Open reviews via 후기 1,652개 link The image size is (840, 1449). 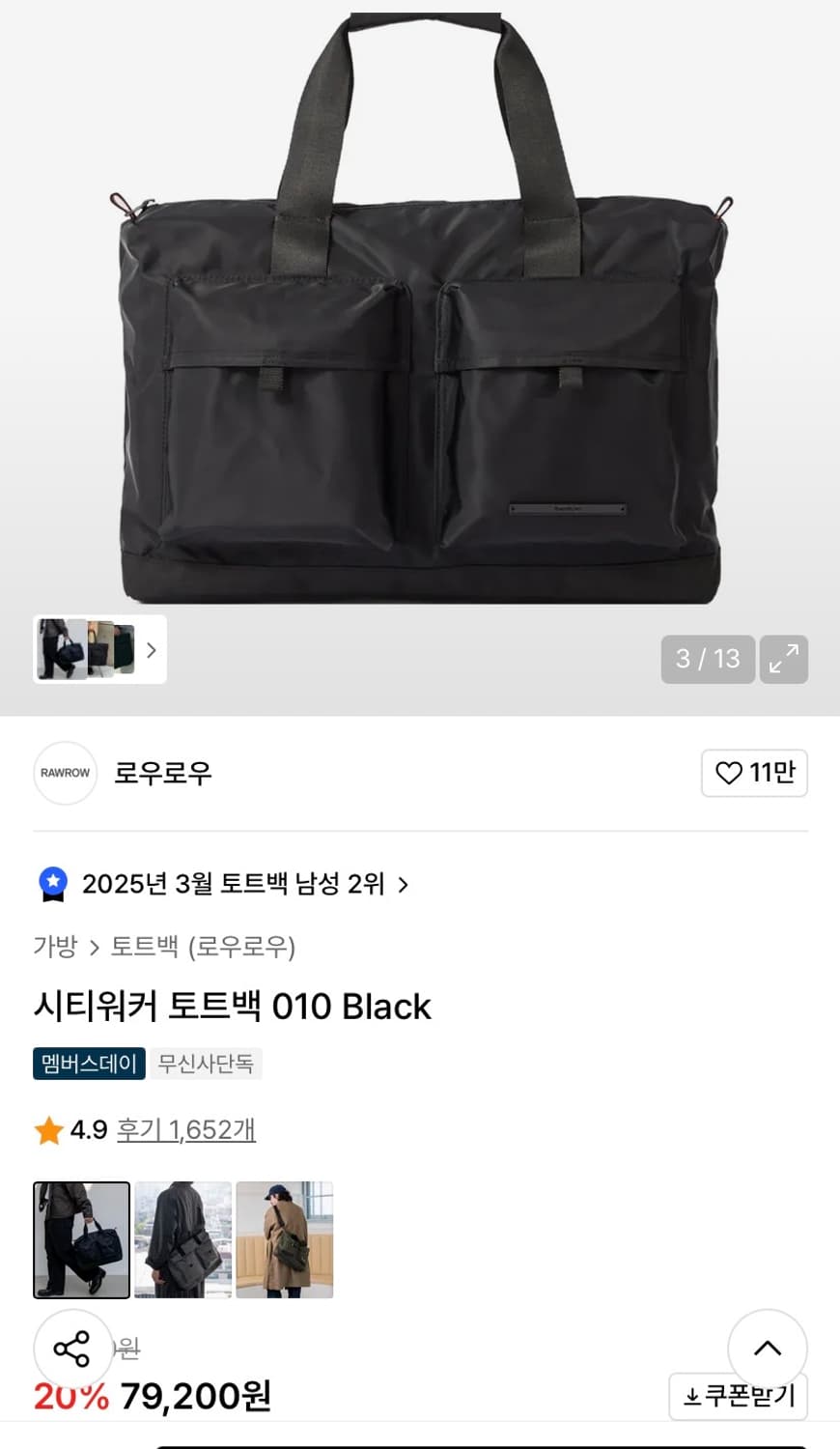click(x=186, y=1129)
